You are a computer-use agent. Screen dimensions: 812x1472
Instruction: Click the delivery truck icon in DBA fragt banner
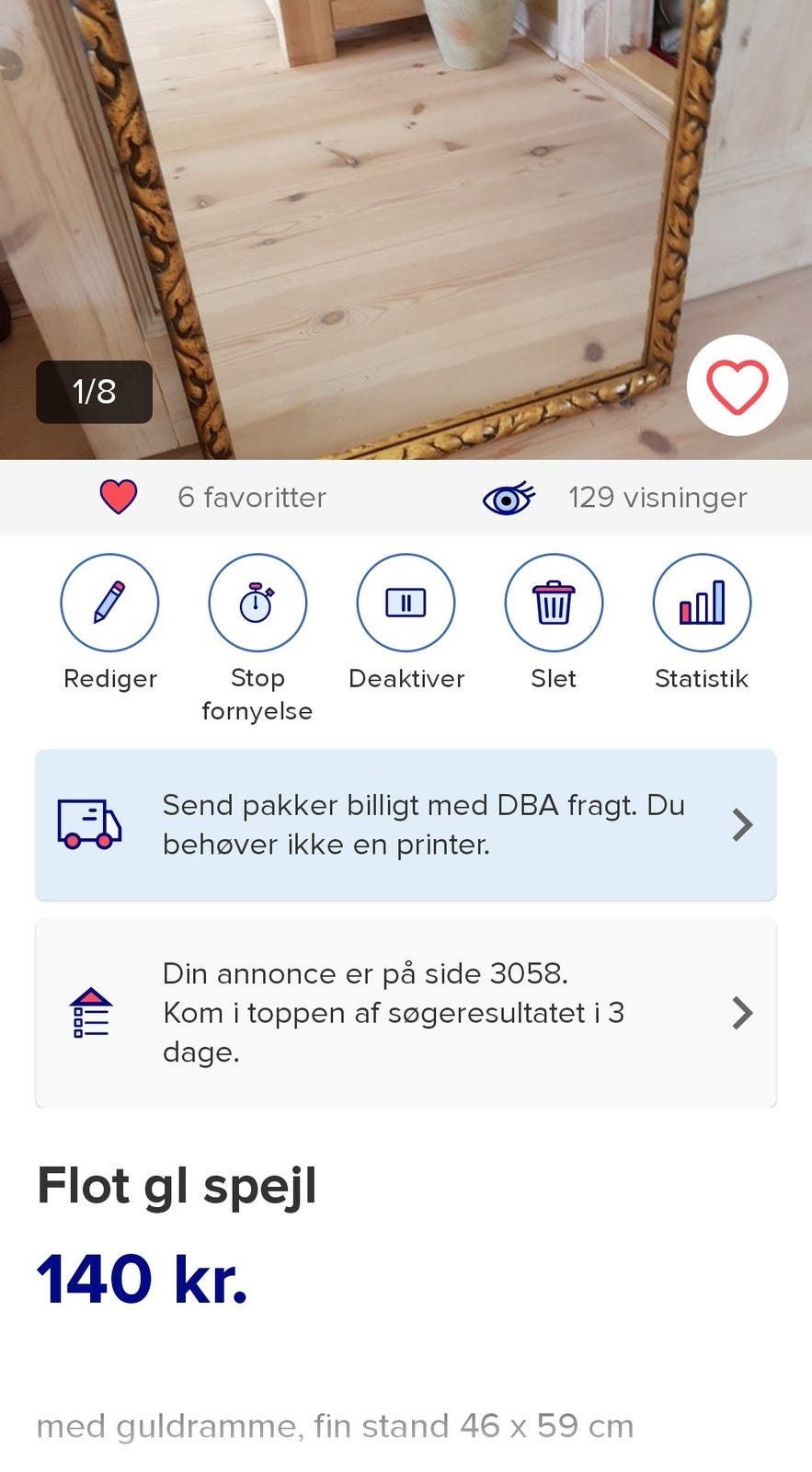tap(88, 824)
